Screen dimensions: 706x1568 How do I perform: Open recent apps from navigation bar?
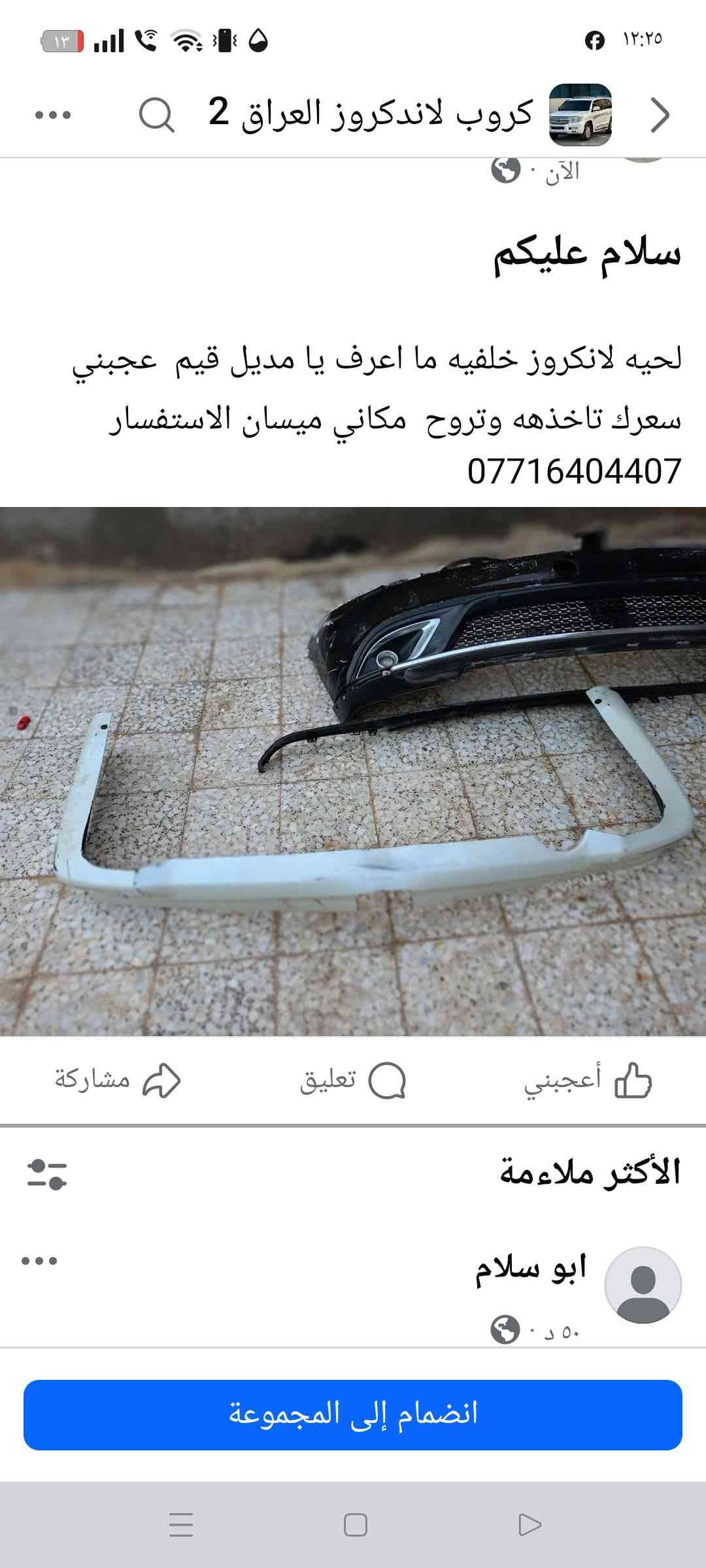click(181, 1525)
